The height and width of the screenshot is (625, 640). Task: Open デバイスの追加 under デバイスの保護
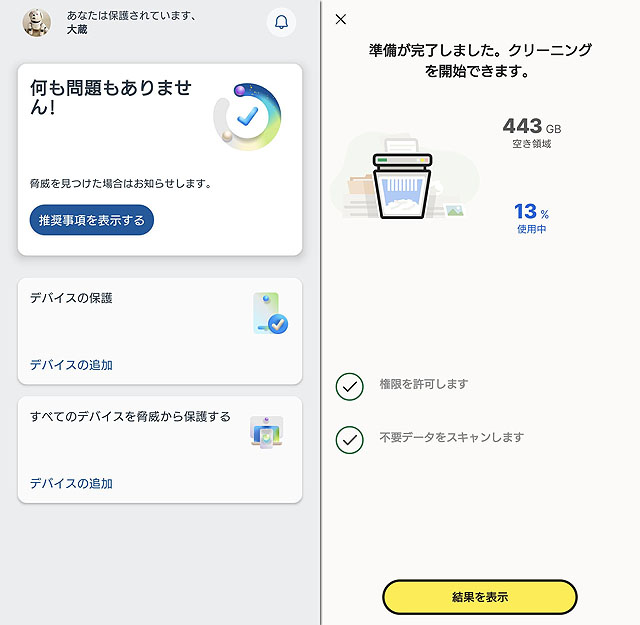coord(71,365)
